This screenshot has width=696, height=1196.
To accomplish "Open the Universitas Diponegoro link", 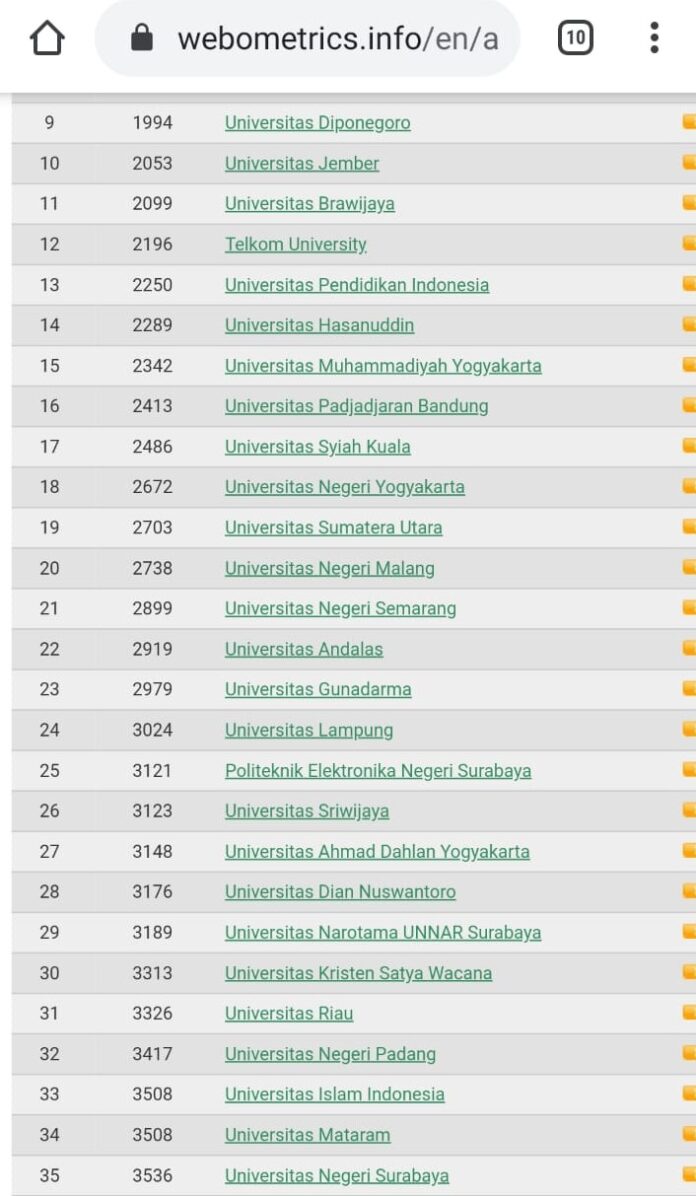I will (317, 123).
